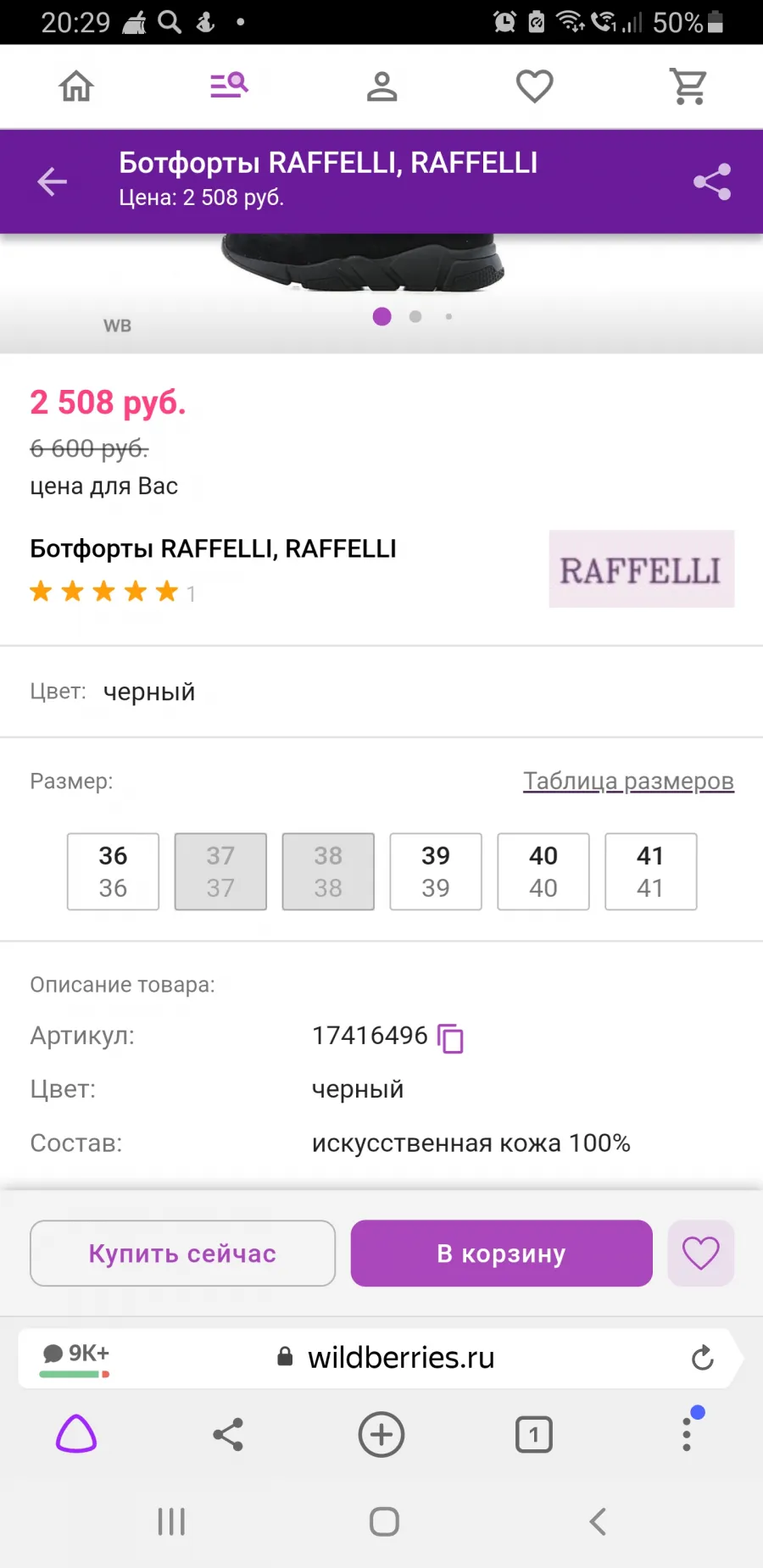Image resolution: width=763 pixels, height=1568 pixels.
Task: Select size 41
Action: [651, 871]
